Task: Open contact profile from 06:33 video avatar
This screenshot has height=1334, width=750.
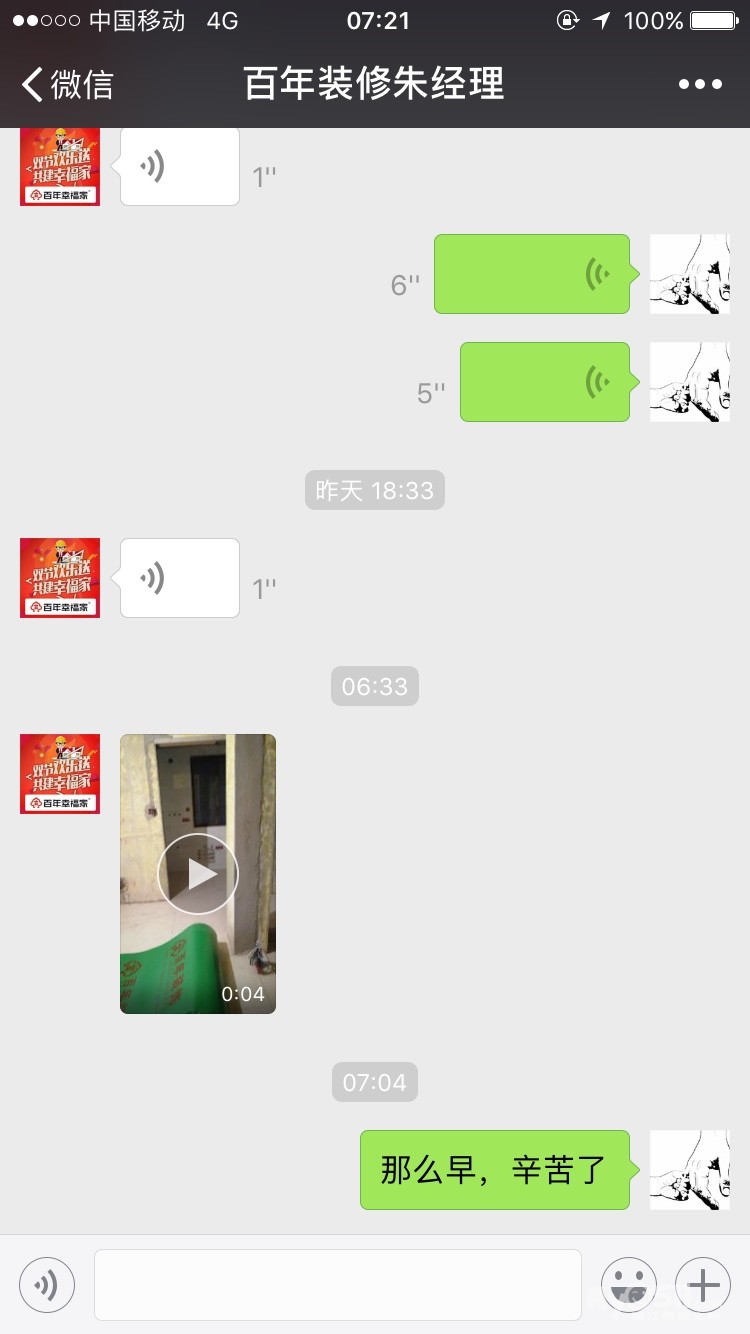Action: point(60,774)
